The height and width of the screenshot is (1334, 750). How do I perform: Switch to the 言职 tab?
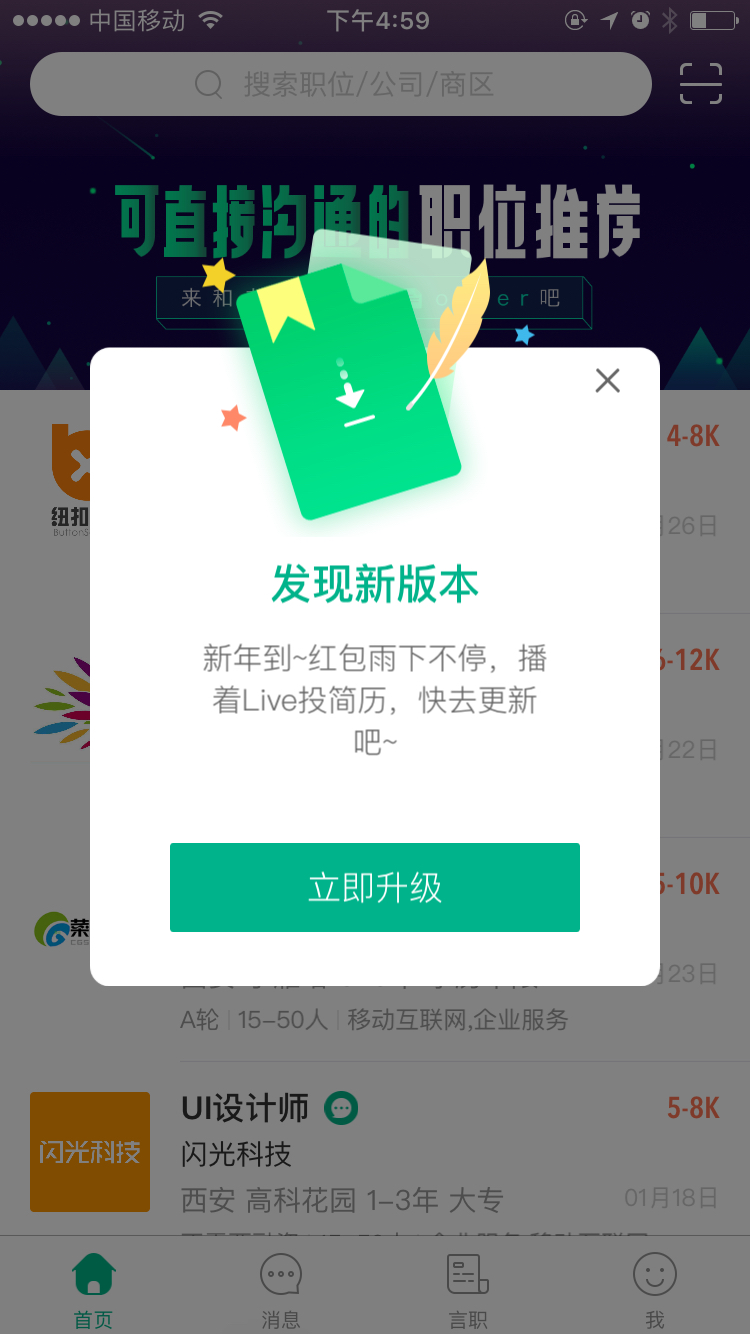[x=468, y=1290]
